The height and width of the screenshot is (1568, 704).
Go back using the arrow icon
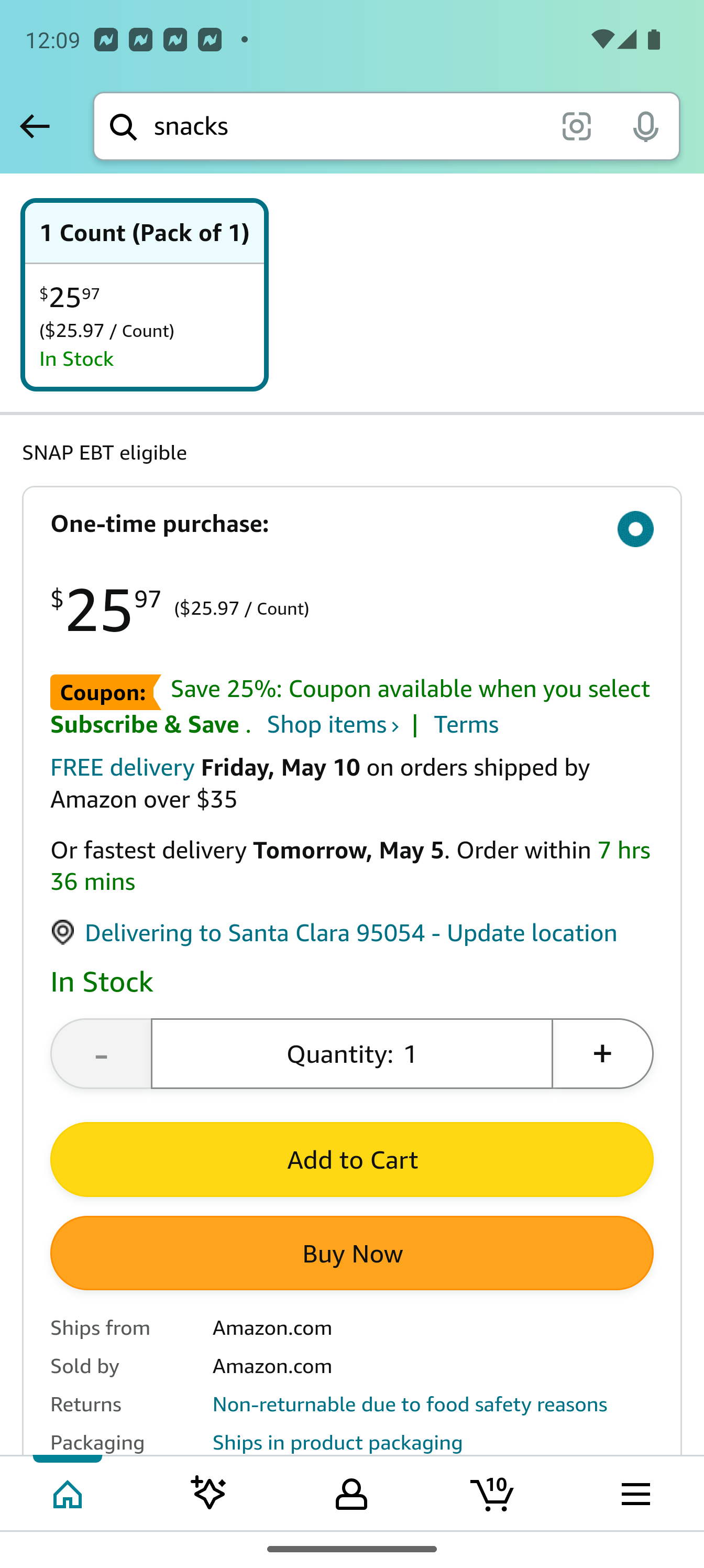(x=35, y=127)
